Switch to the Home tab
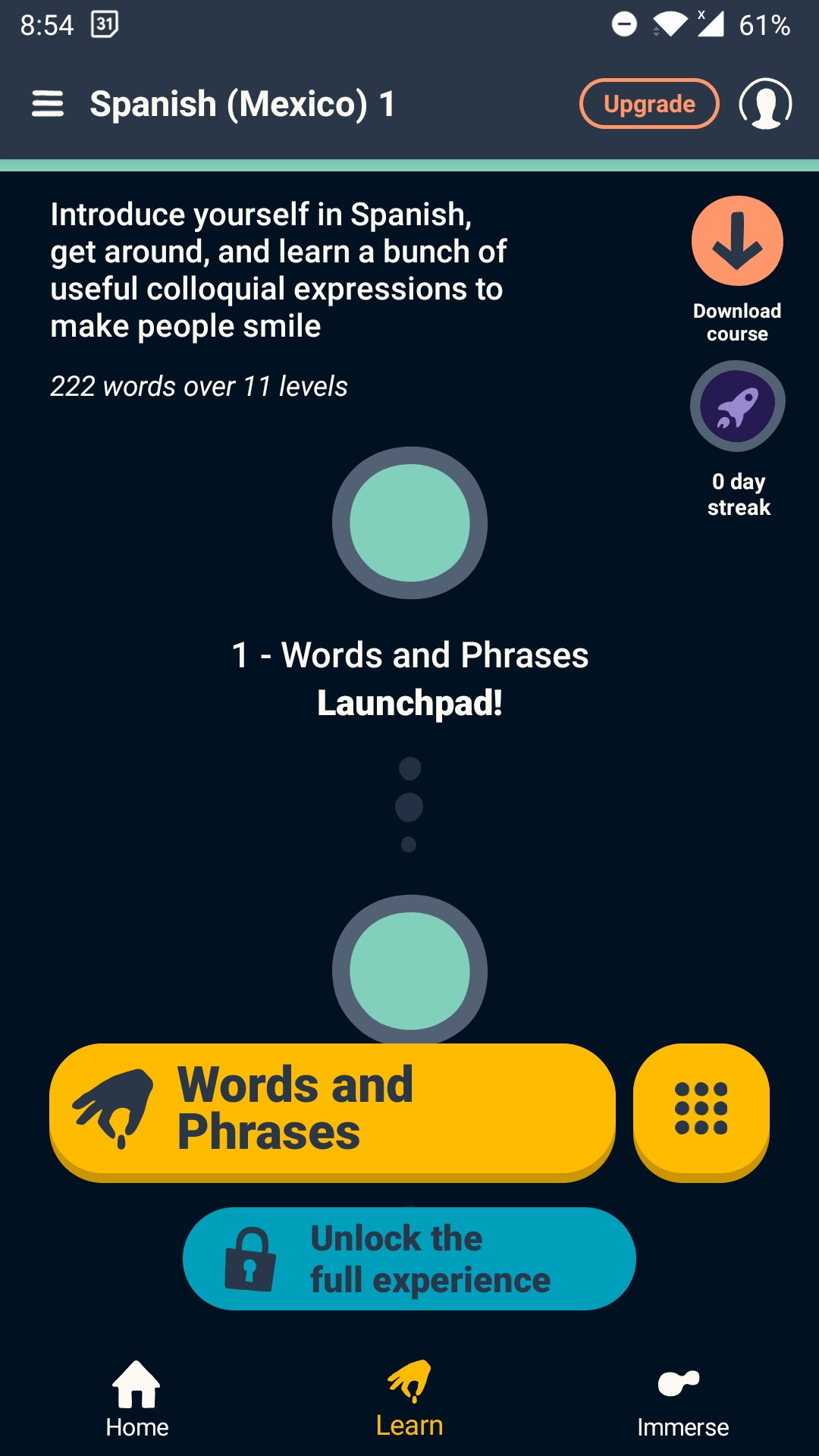 pos(136,1399)
